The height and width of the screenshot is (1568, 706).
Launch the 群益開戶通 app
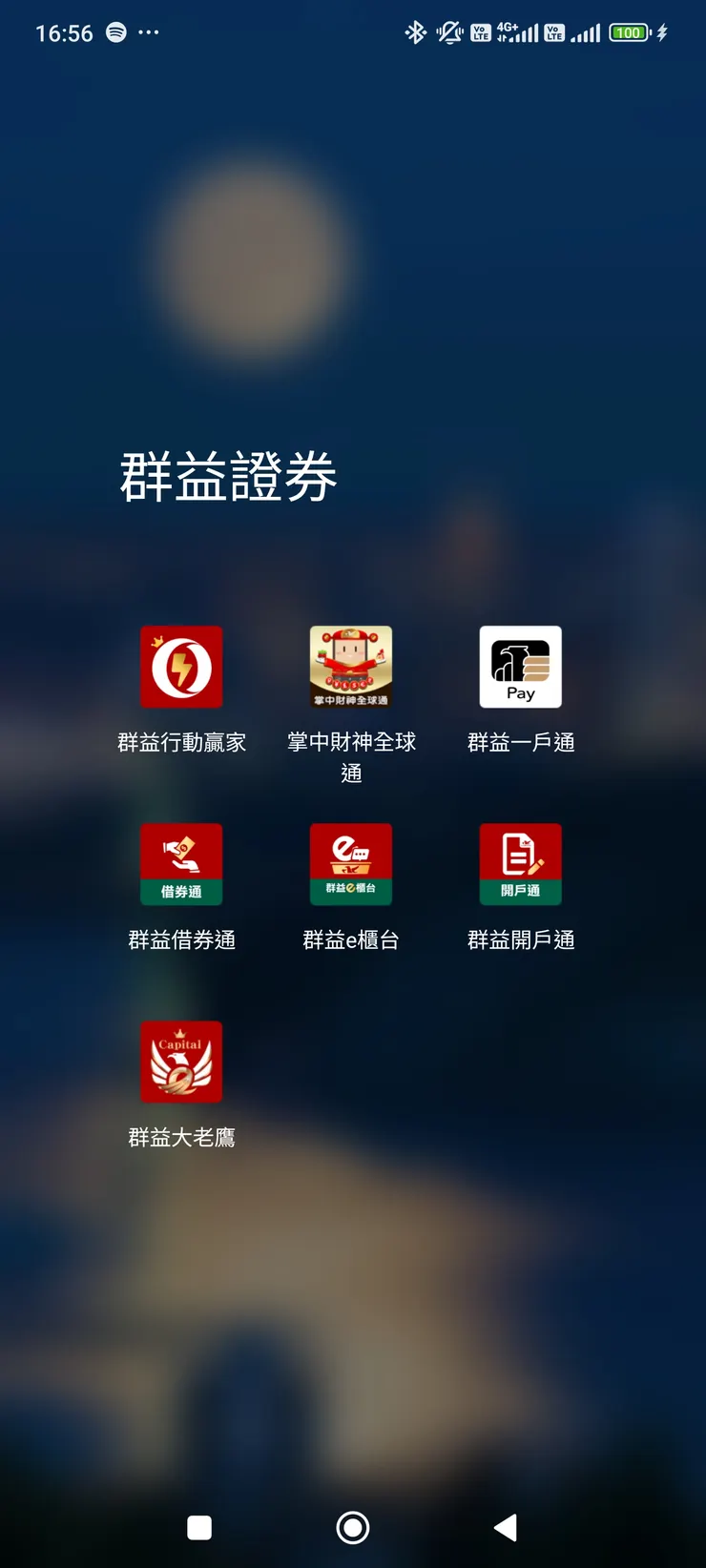click(x=521, y=864)
